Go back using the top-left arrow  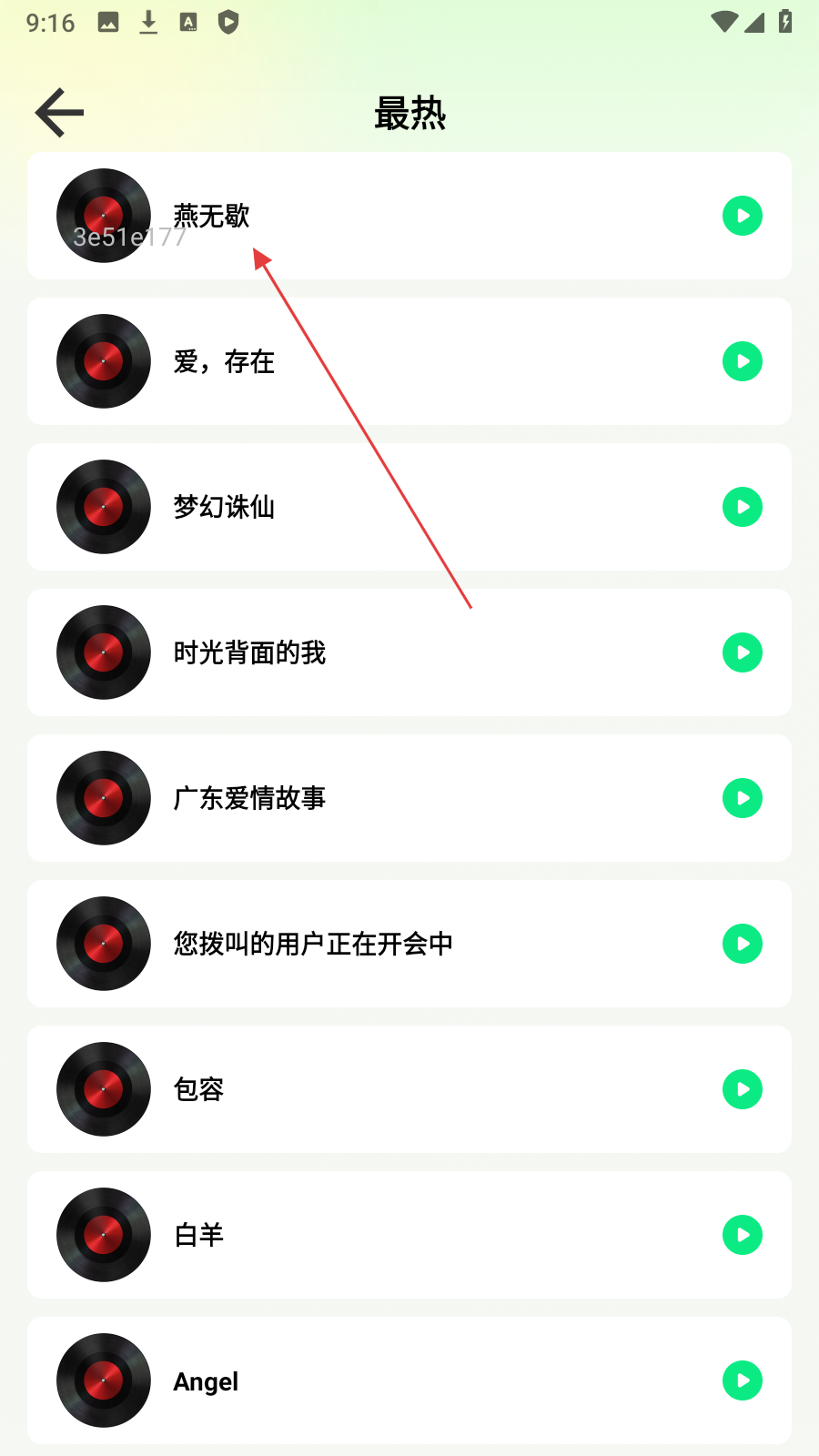[x=60, y=113]
